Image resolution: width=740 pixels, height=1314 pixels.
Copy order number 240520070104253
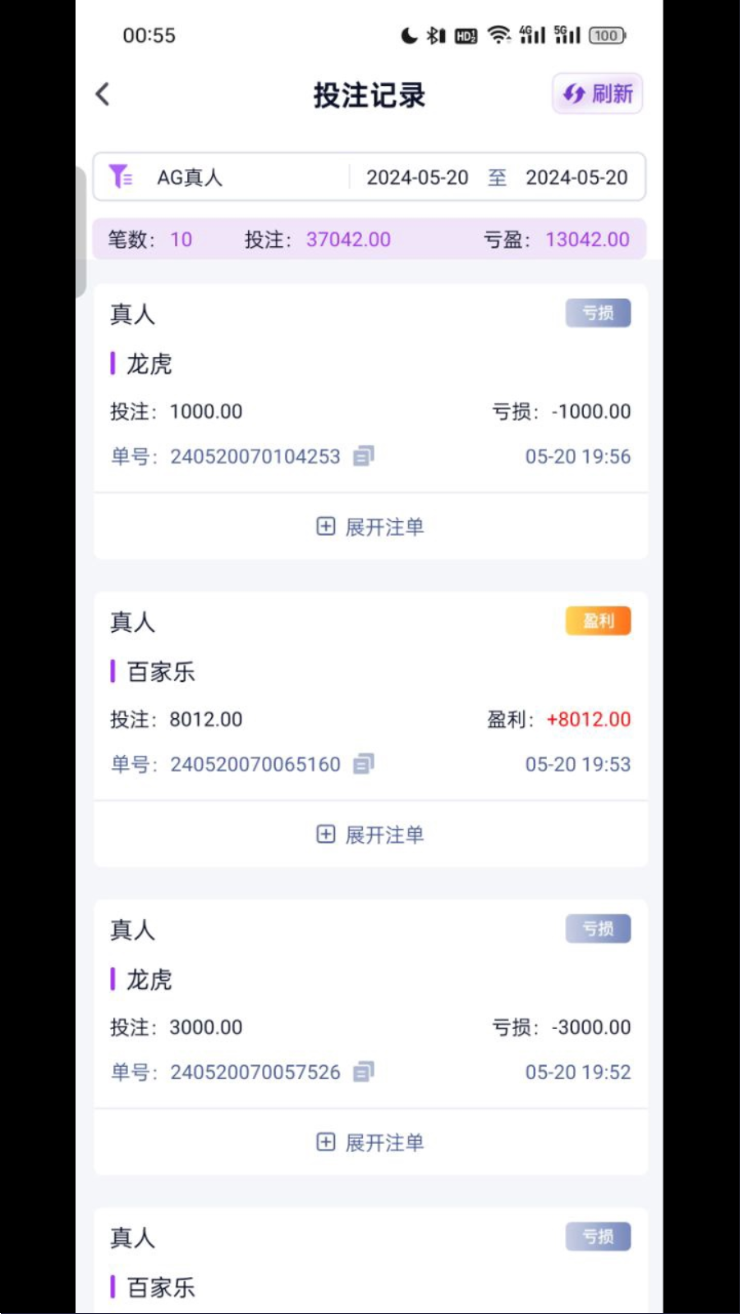[x=364, y=457]
